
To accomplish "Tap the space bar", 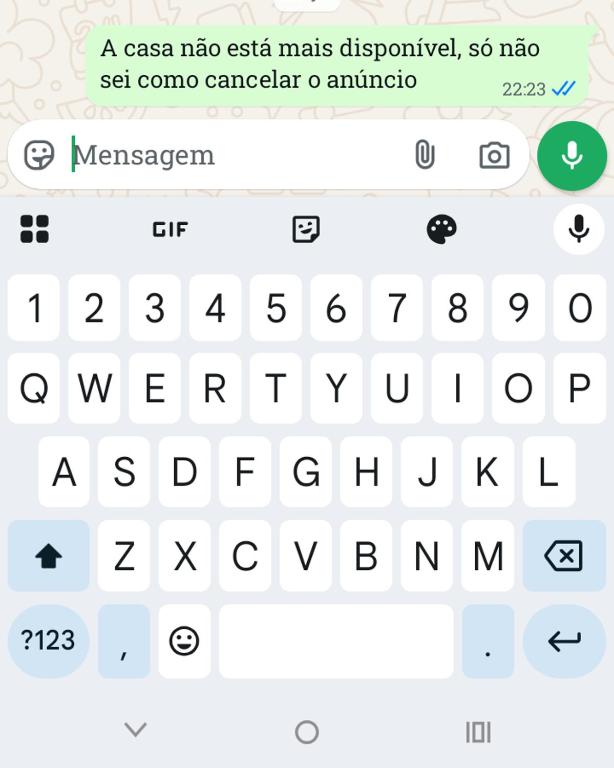I will click(x=336, y=641).
